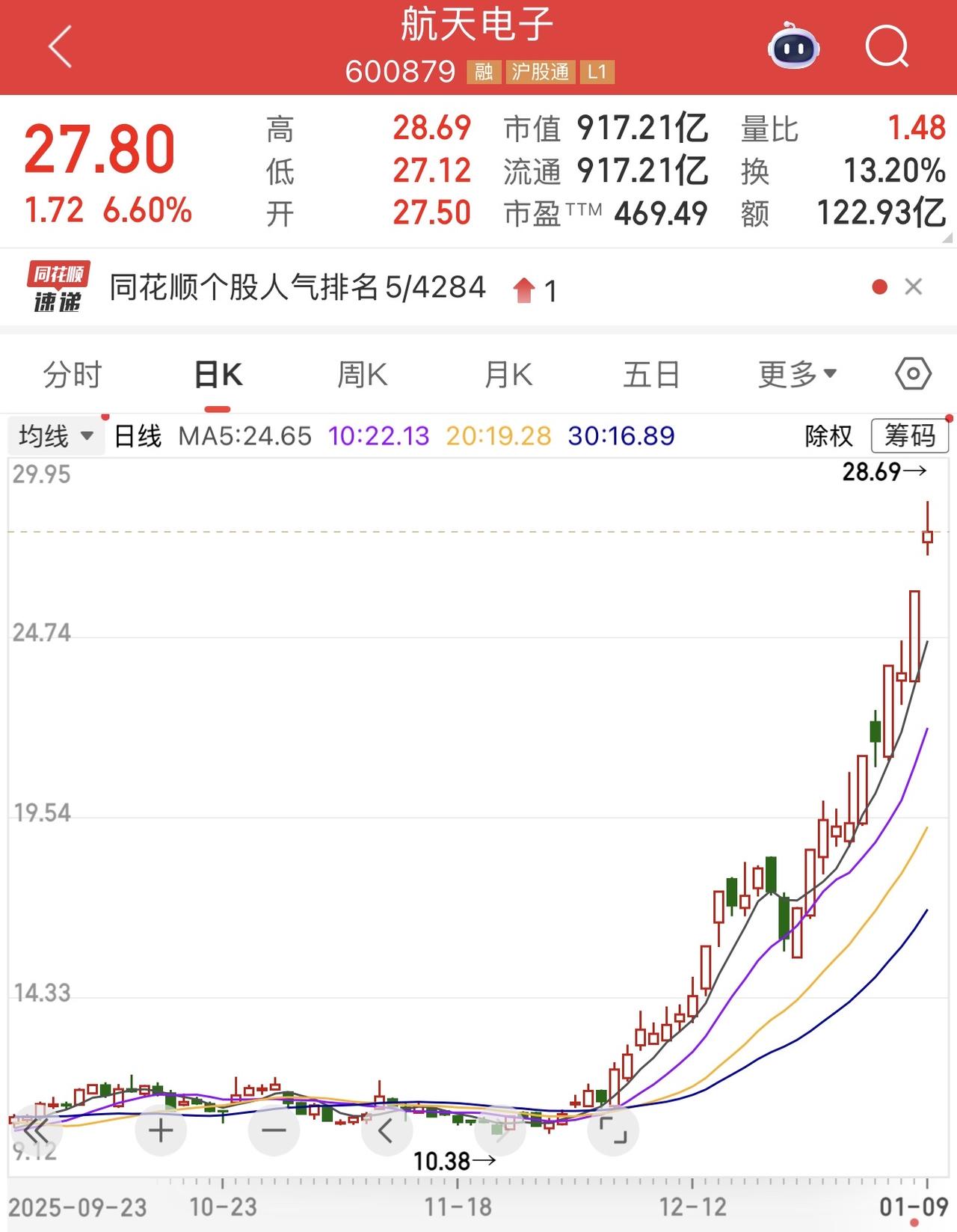
Task: Expand the 更多 chart period dropdown
Action: tap(797, 375)
